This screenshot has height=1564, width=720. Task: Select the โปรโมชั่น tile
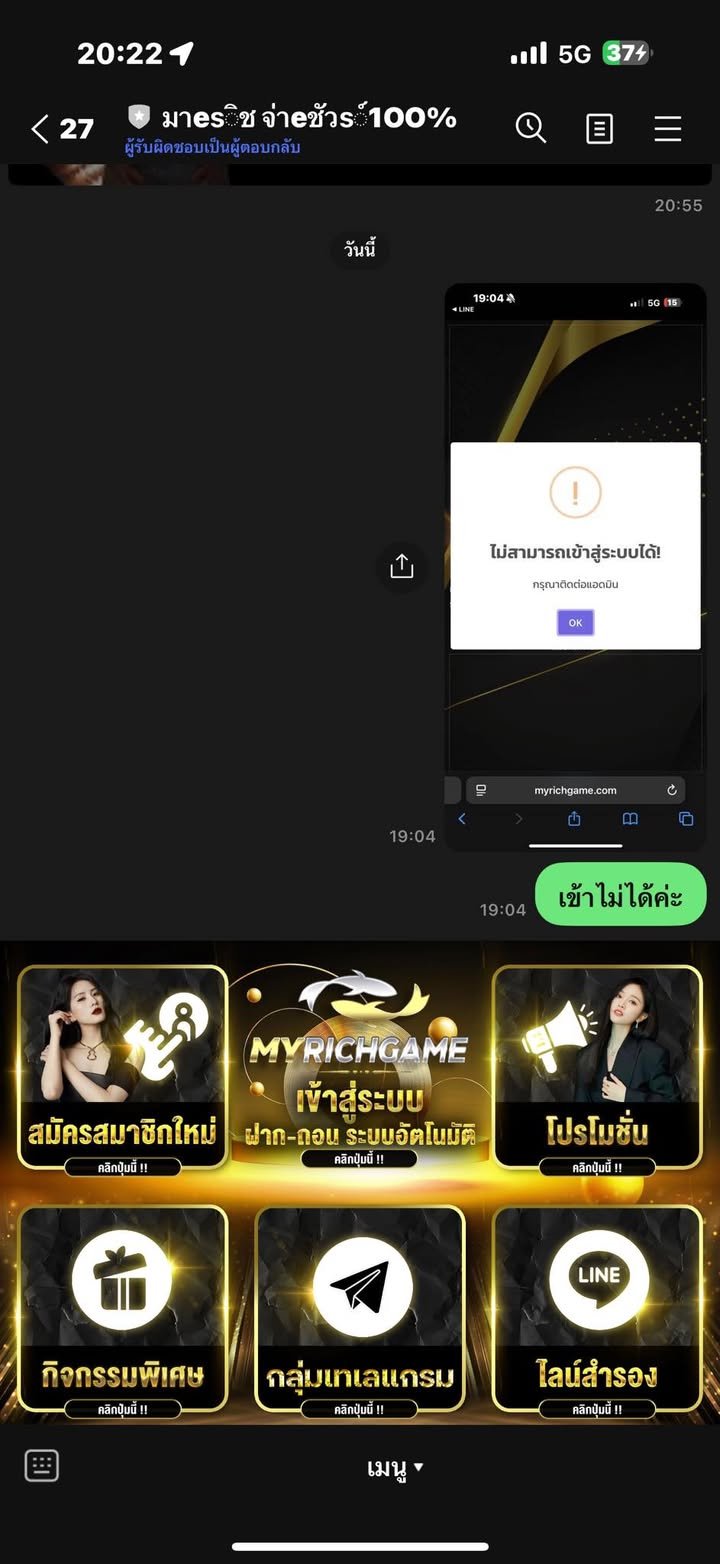pyautogui.click(x=597, y=1067)
